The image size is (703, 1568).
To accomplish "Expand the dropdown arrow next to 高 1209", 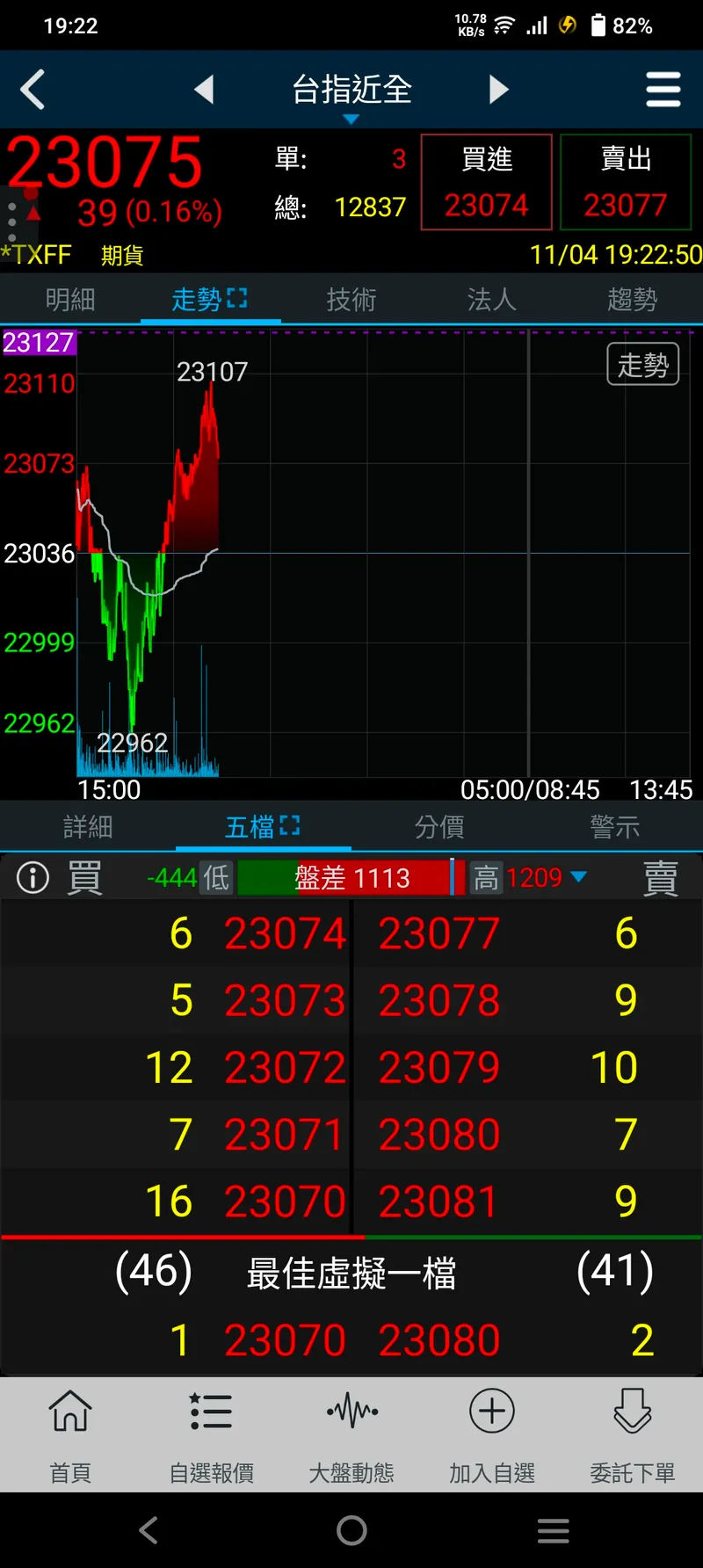I will pyautogui.click(x=578, y=877).
